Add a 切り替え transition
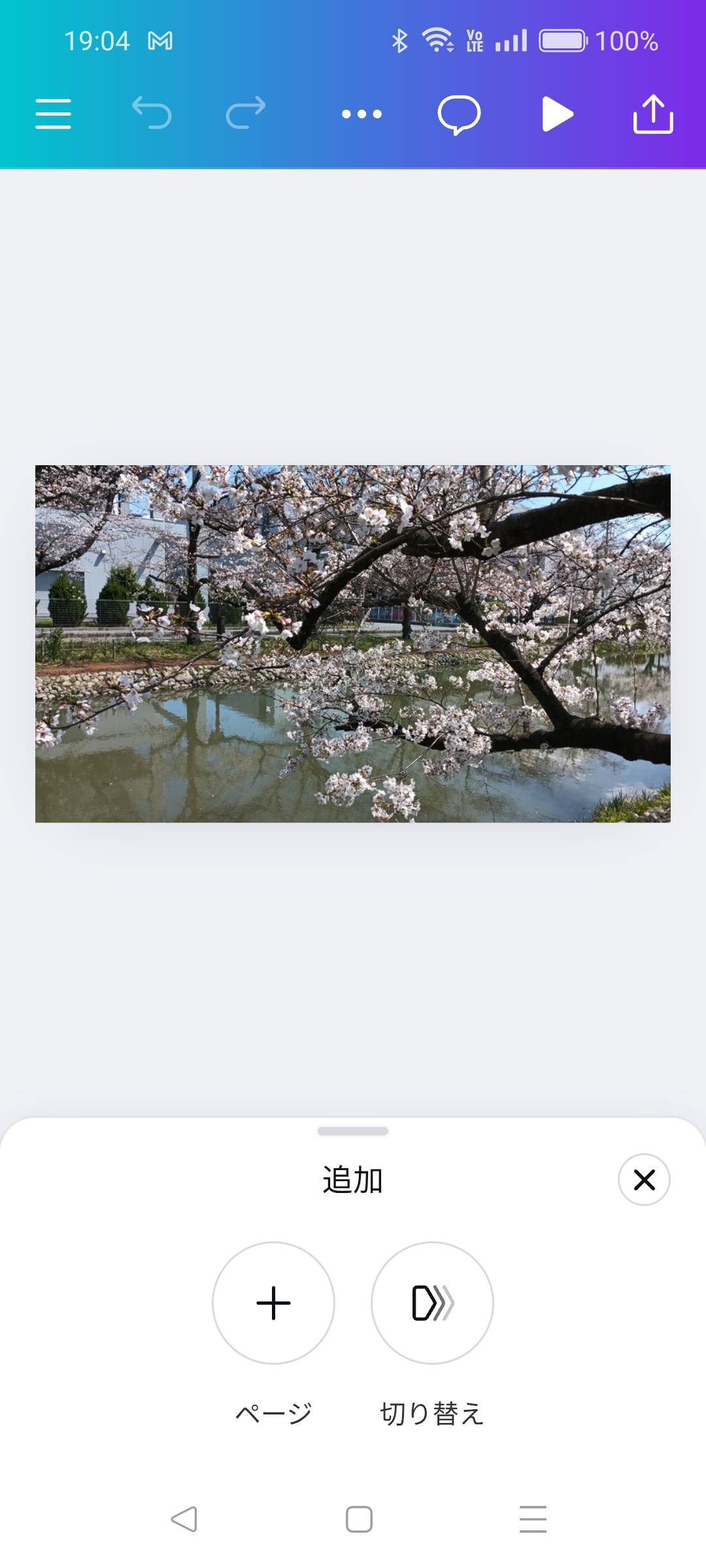 coord(432,1303)
